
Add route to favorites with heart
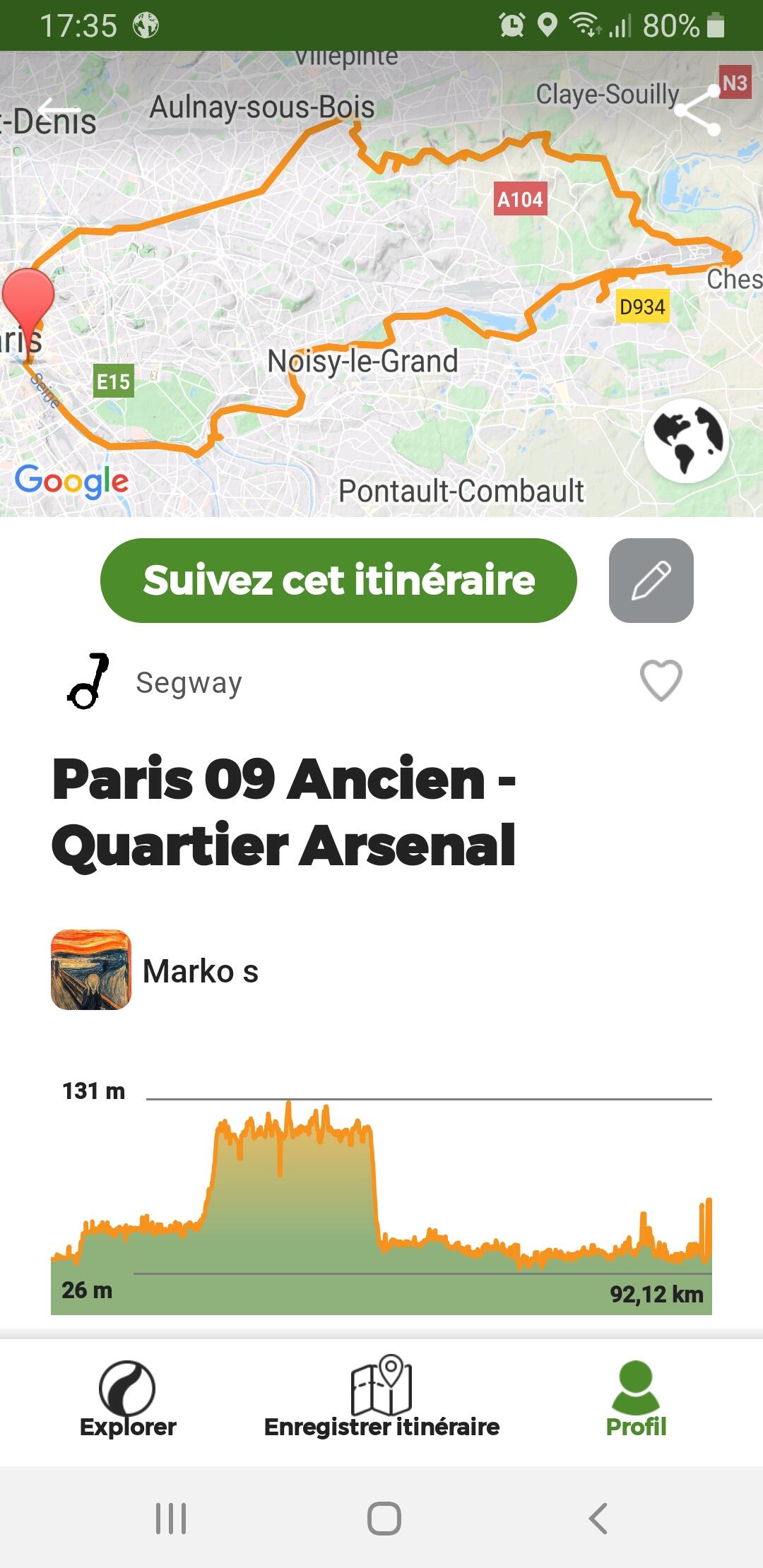pyautogui.click(x=661, y=681)
